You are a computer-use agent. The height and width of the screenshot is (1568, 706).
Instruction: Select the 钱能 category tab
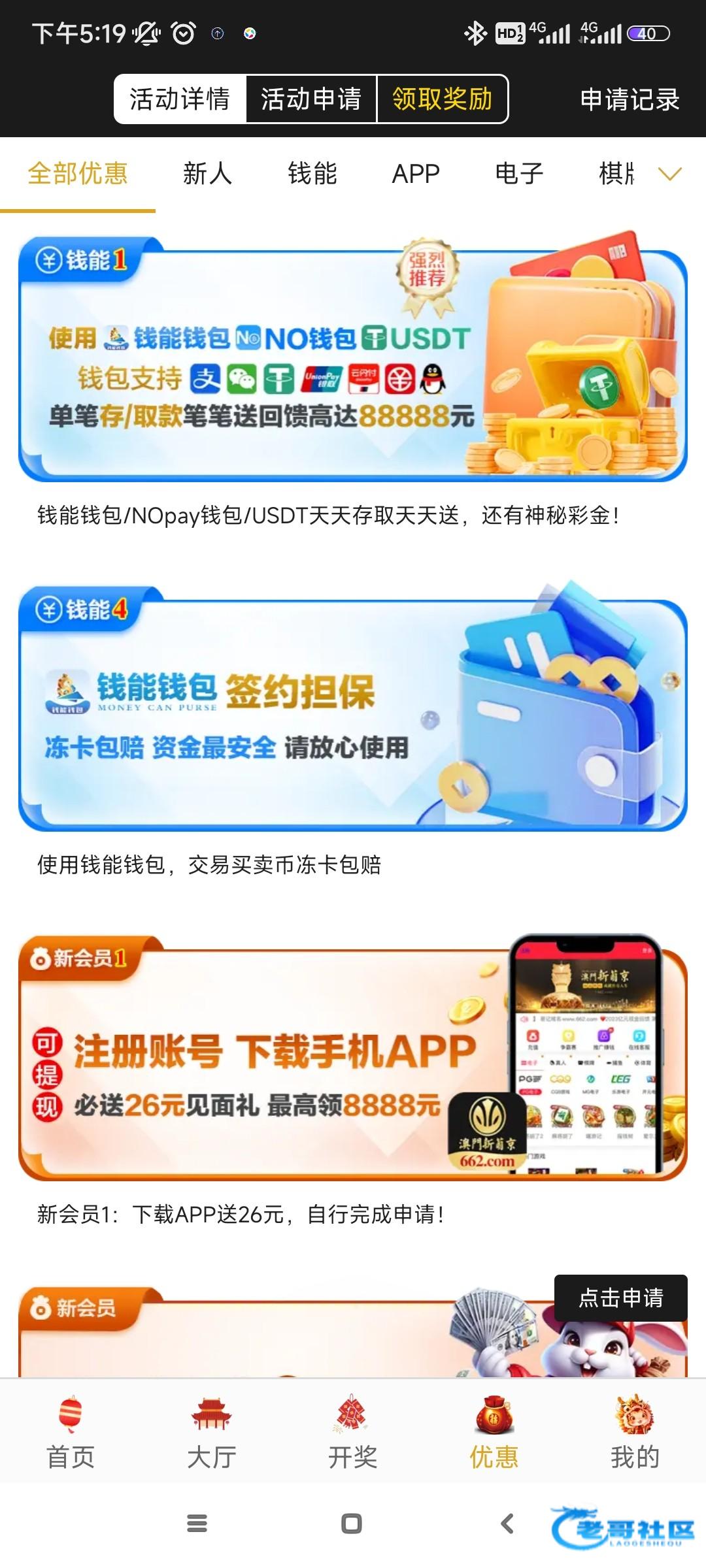point(312,174)
